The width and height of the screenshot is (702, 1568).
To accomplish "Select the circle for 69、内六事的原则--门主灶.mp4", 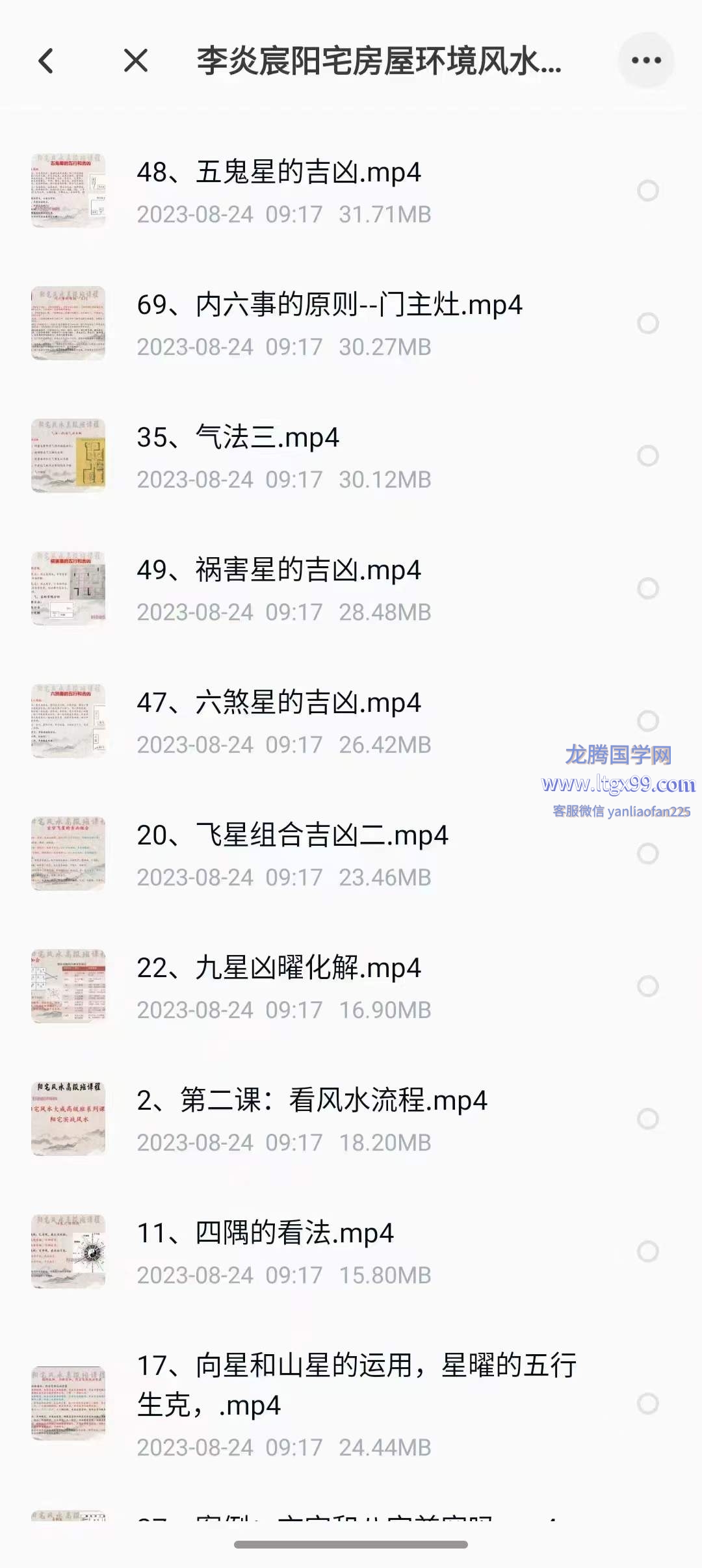I will pyautogui.click(x=647, y=323).
